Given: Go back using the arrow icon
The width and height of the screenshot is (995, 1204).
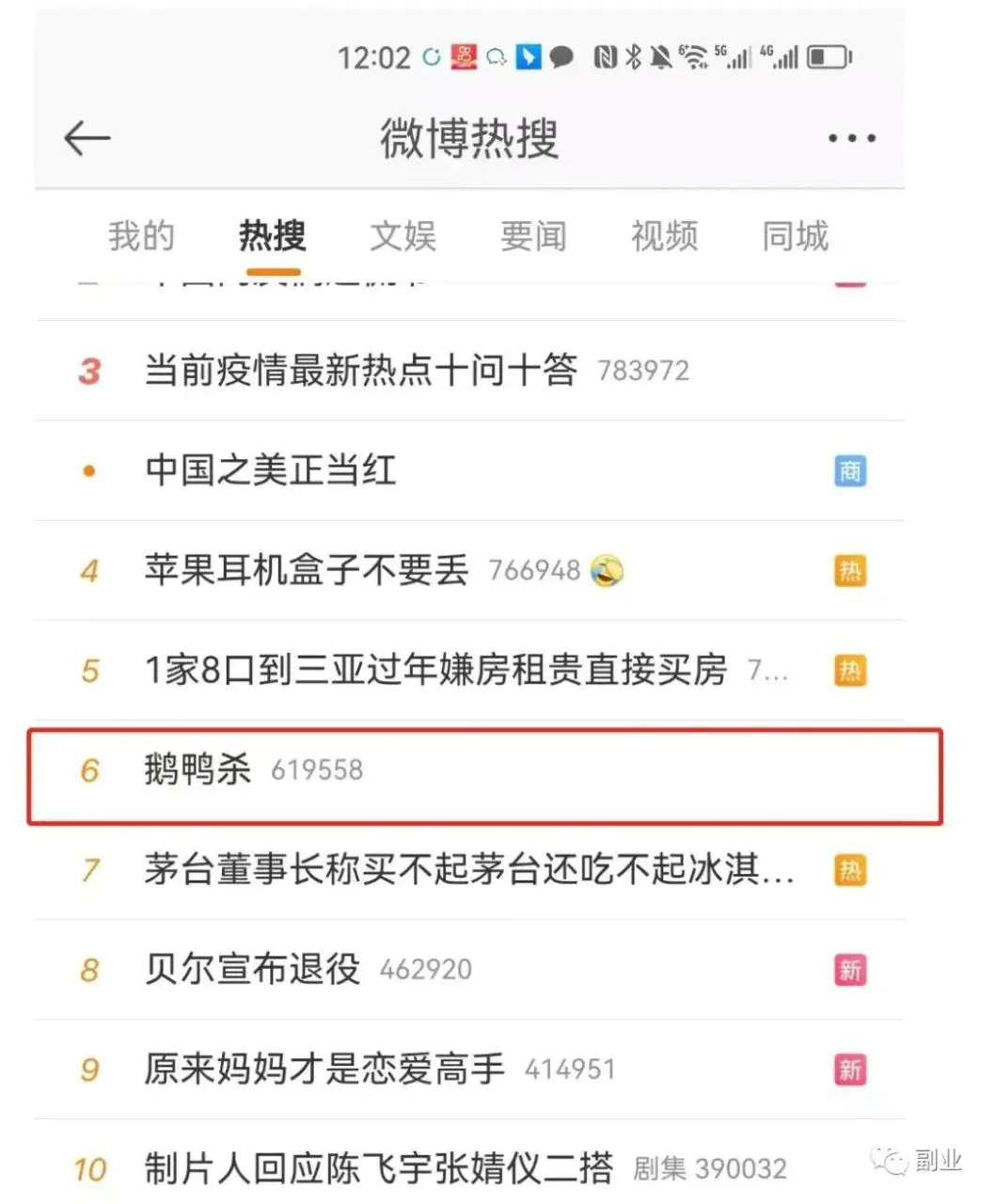Looking at the screenshot, I should pos(87,138).
